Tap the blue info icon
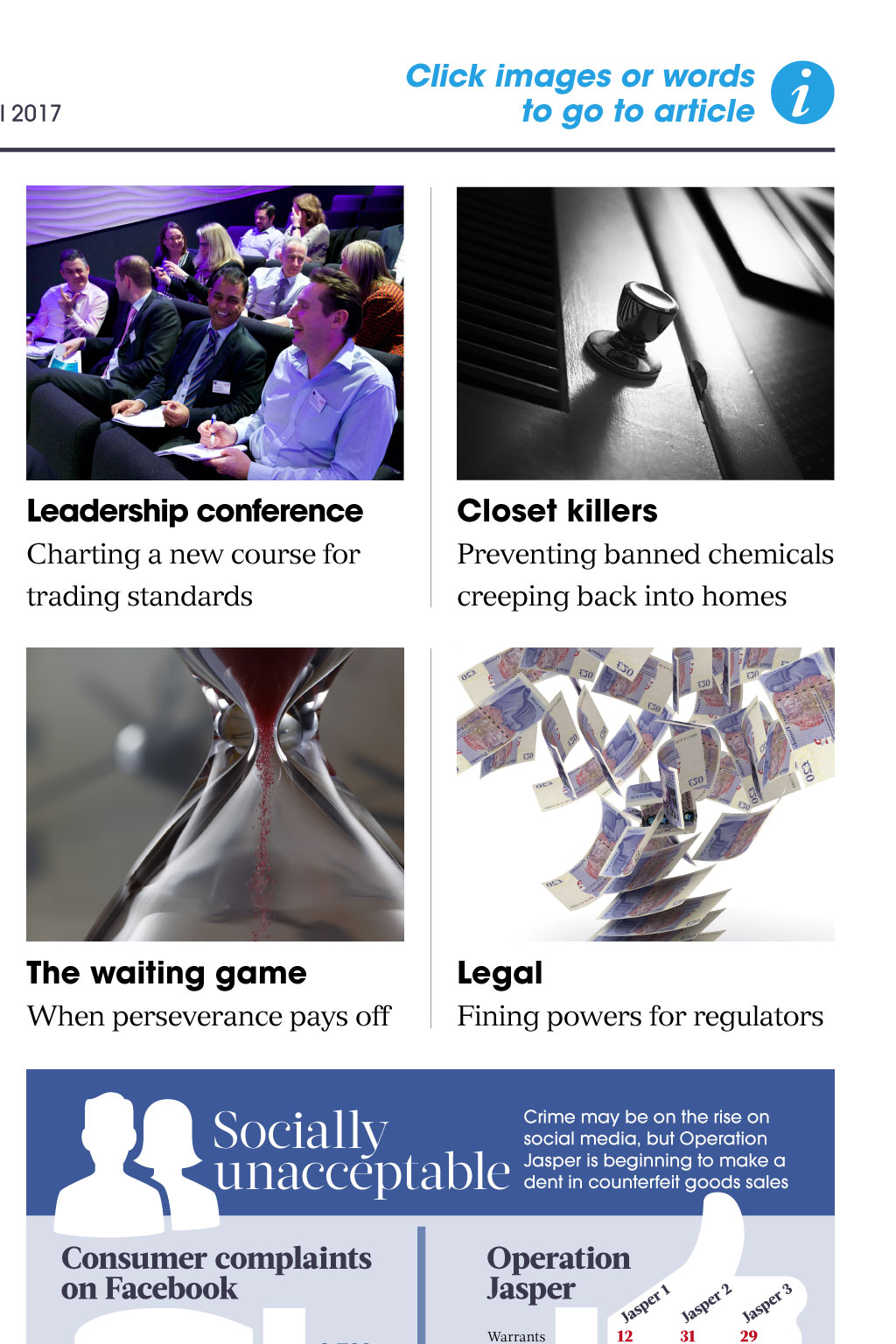Image resolution: width=896 pixels, height=1344 pixels. (x=801, y=93)
